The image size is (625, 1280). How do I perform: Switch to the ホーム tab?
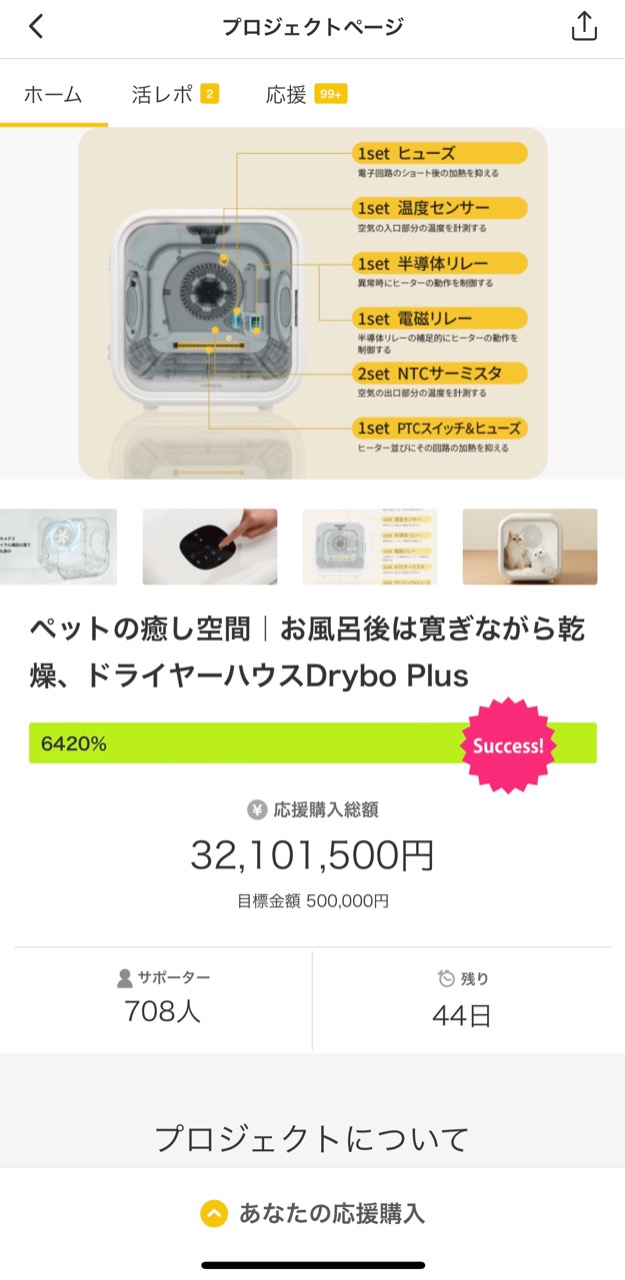pos(53,95)
